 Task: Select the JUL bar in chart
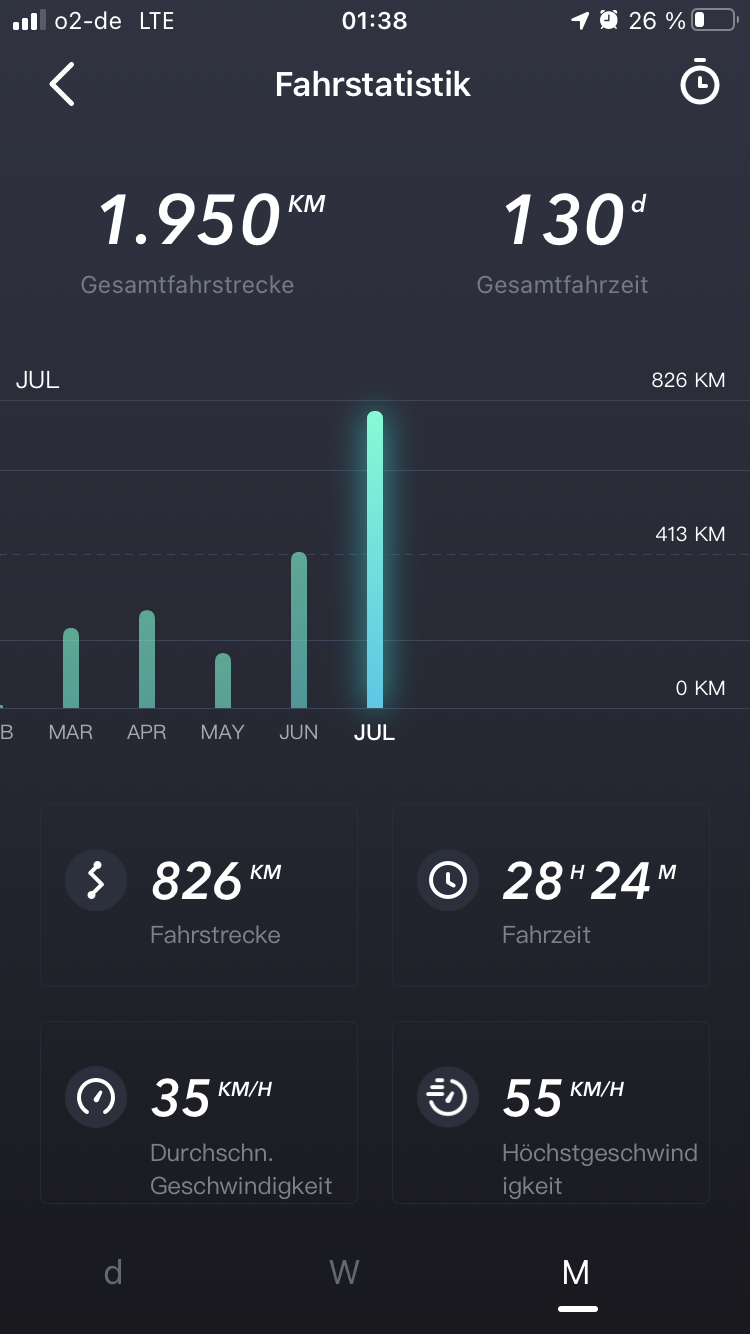pyautogui.click(x=375, y=560)
